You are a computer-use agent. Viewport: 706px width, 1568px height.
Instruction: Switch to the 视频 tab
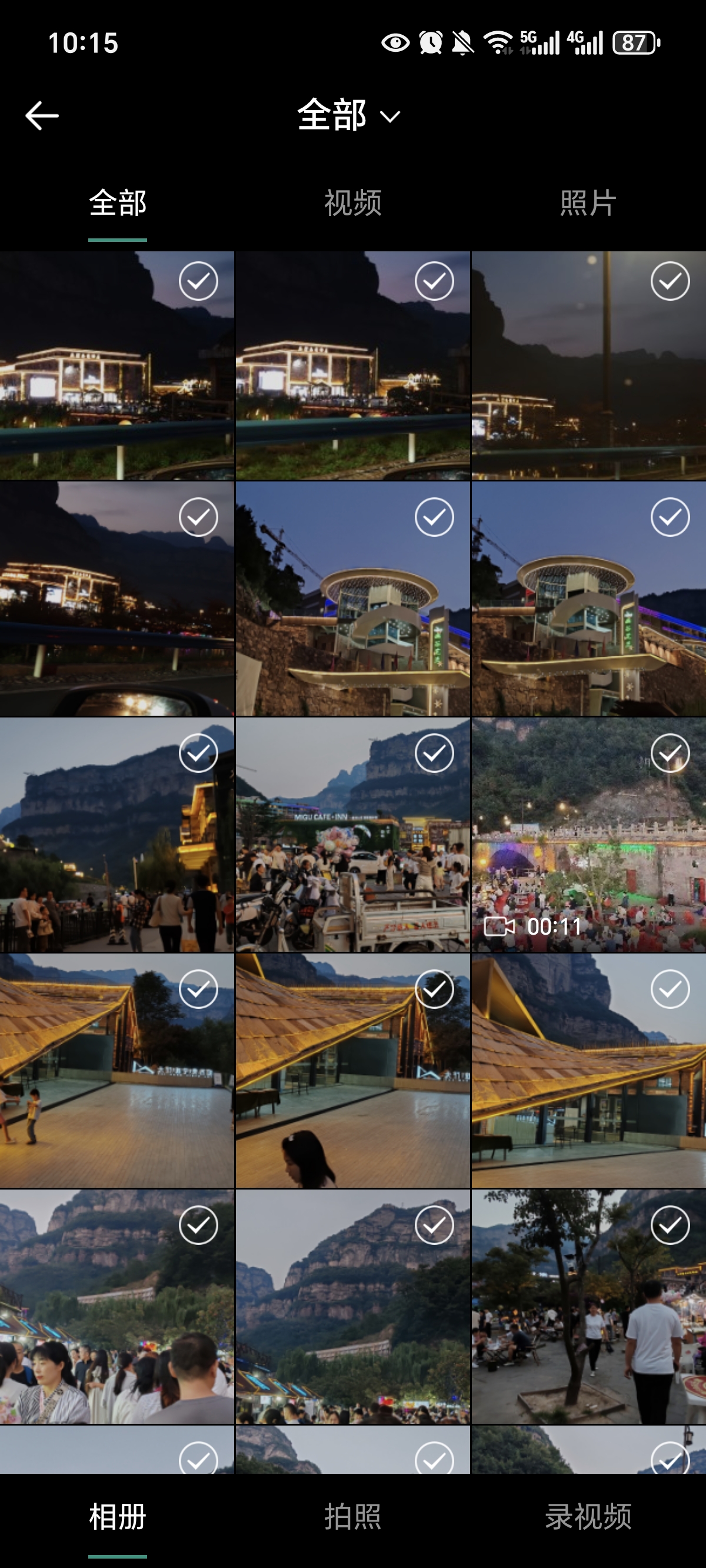pos(352,202)
